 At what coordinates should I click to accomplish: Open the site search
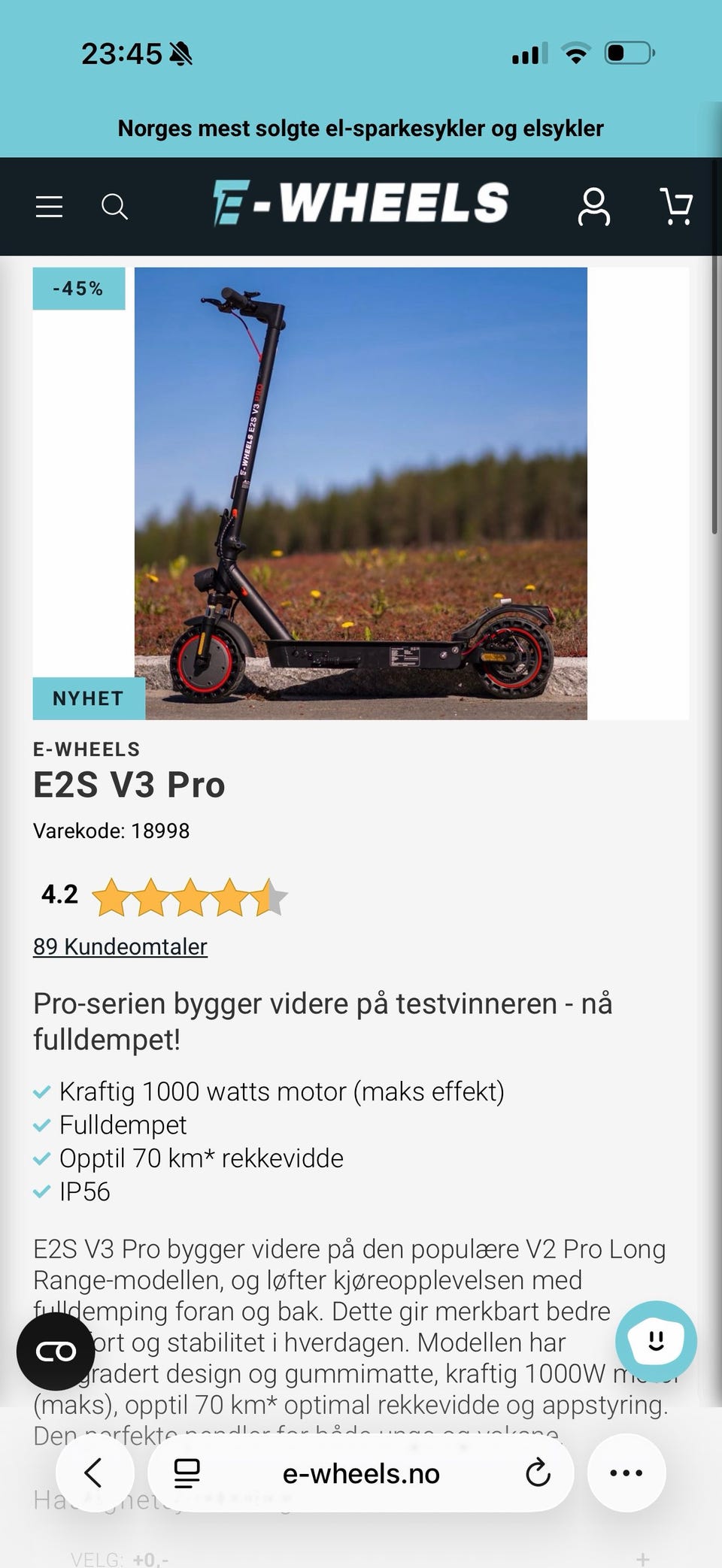(114, 206)
